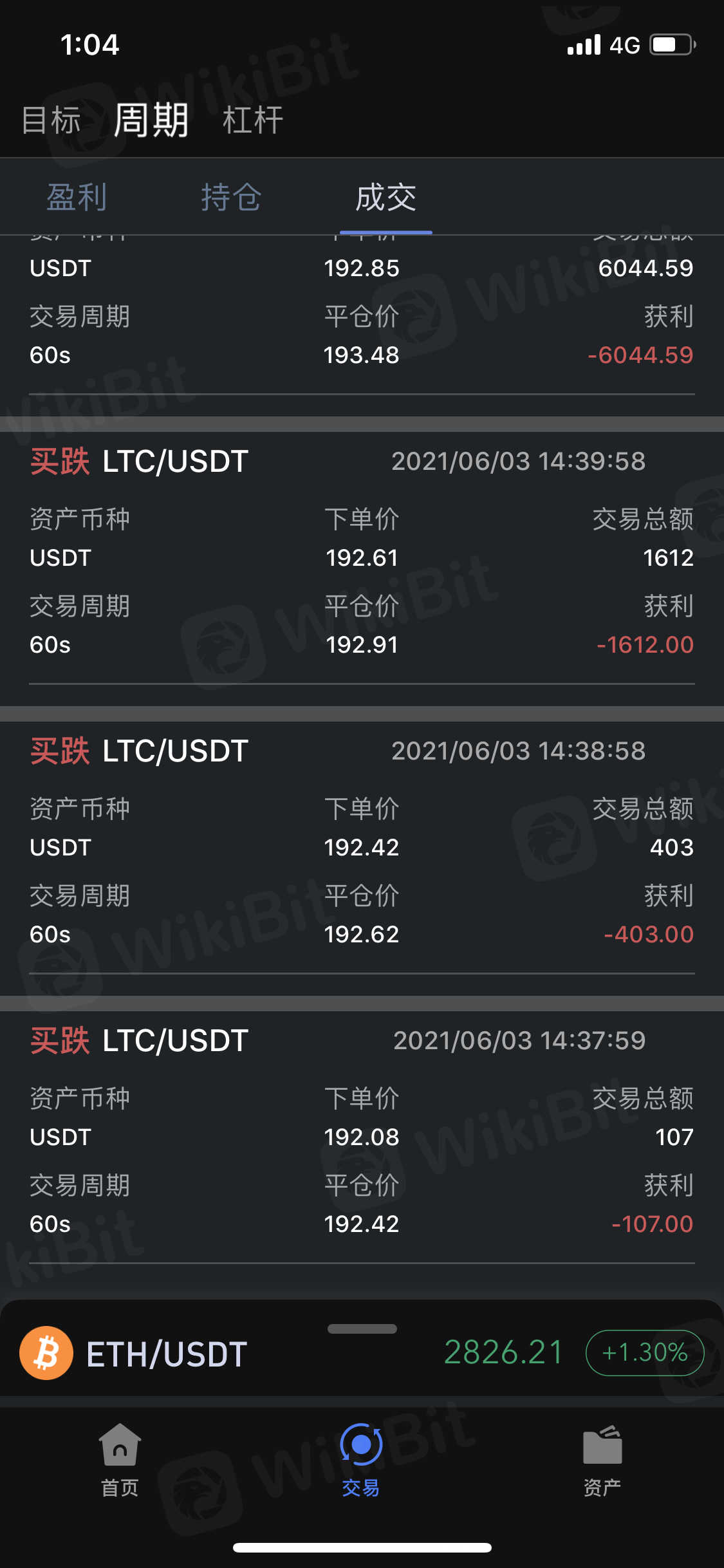
Task: Expand the ETH/USDT panel drag handle
Action: click(362, 1329)
